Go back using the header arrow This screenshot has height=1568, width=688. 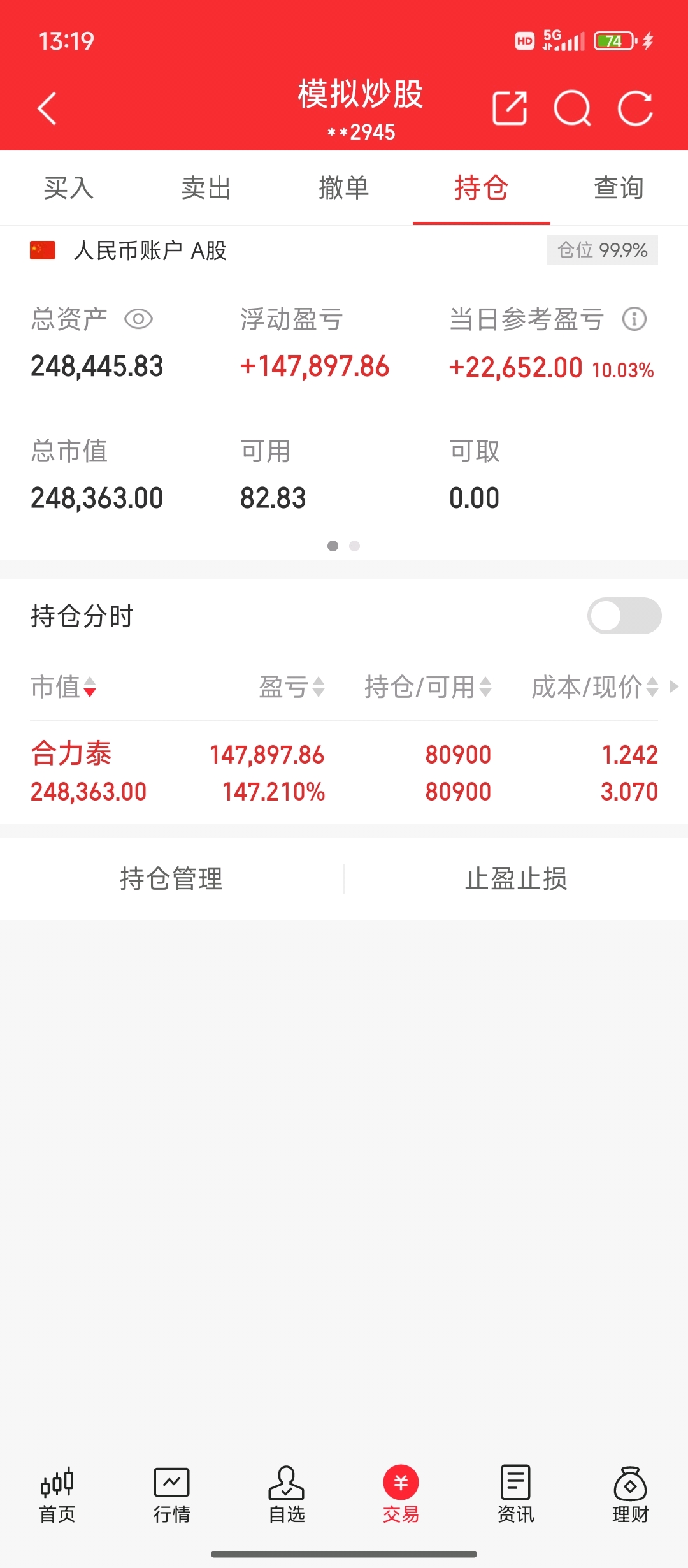pyautogui.click(x=47, y=108)
